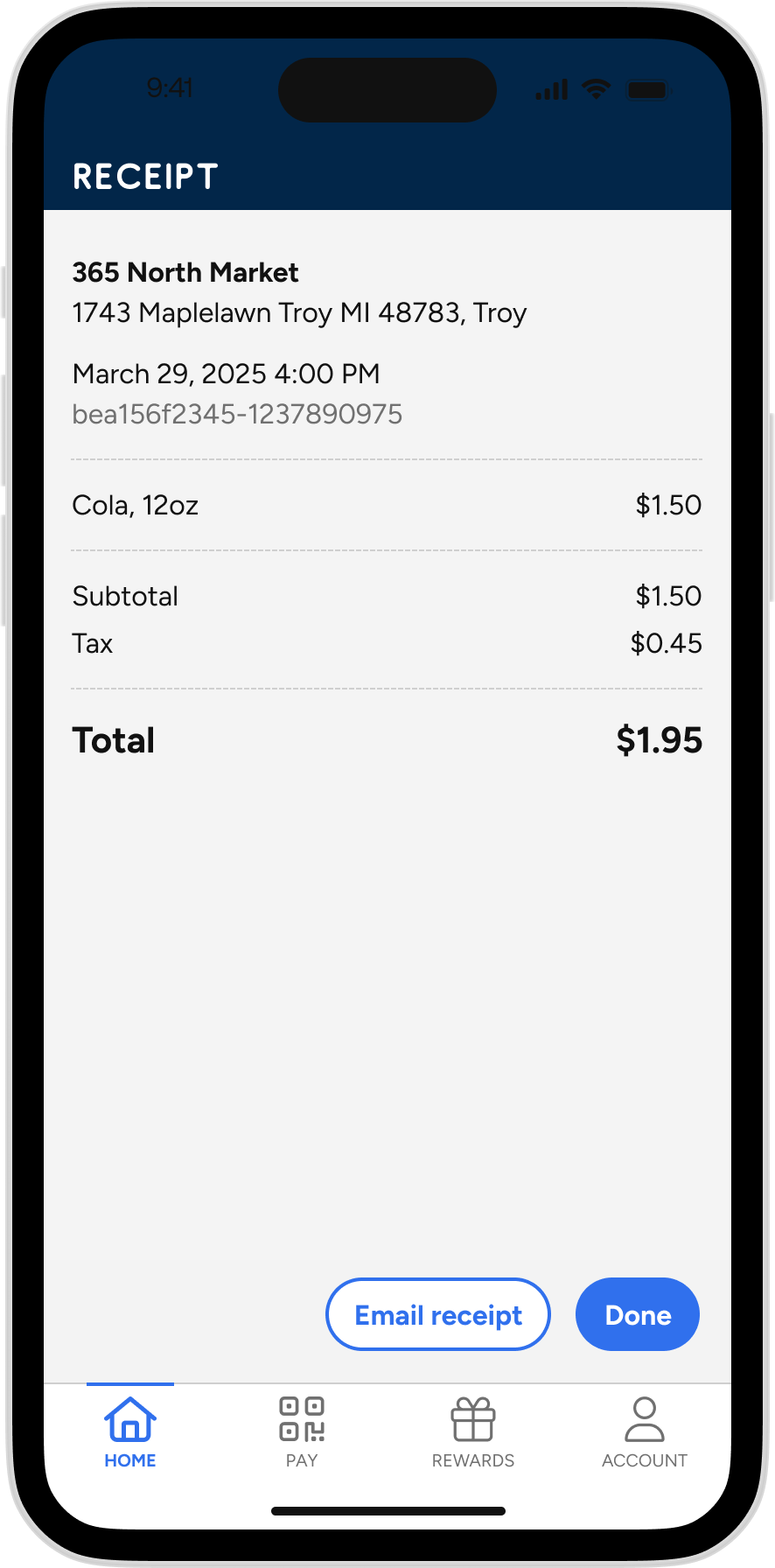Tap the Rewards gift icon

point(472,1419)
